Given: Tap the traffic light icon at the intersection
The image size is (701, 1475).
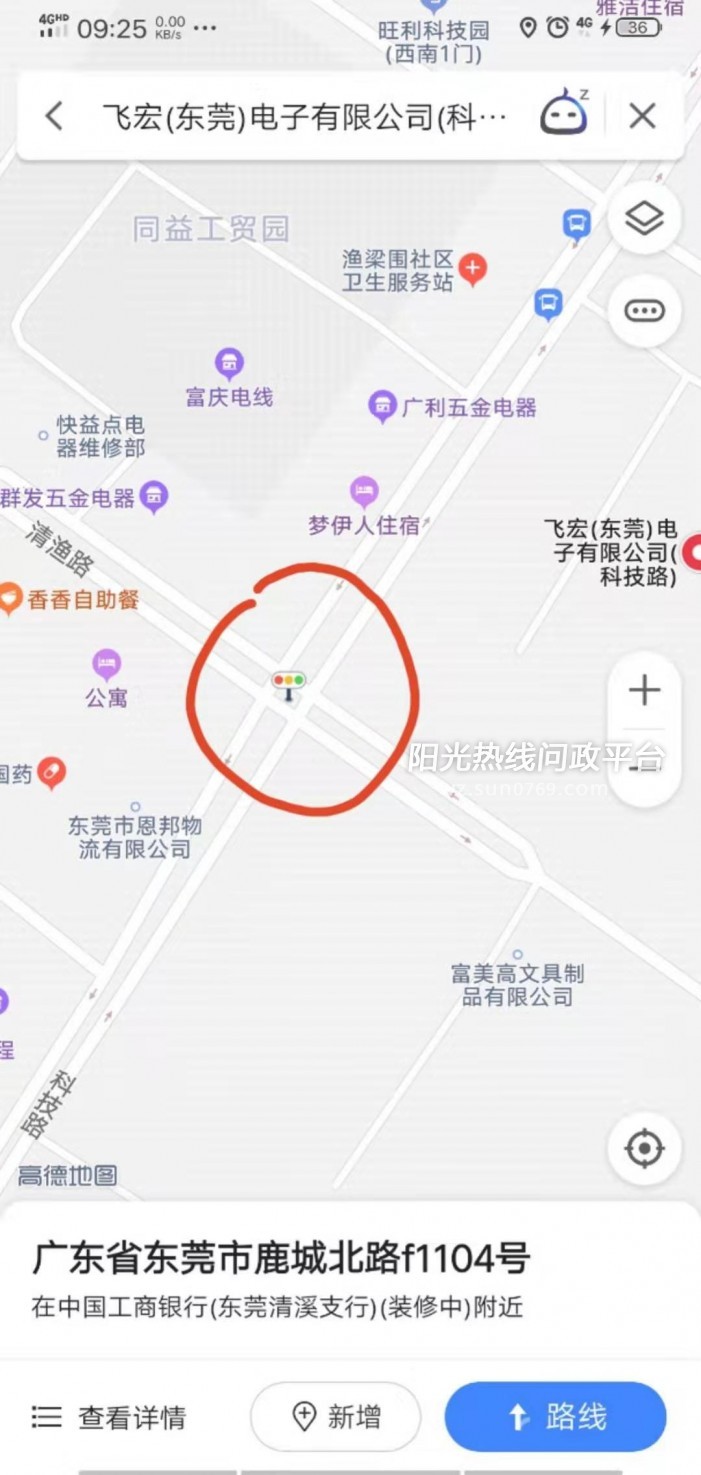Looking at the screenshot, I should tap(289, 685).
